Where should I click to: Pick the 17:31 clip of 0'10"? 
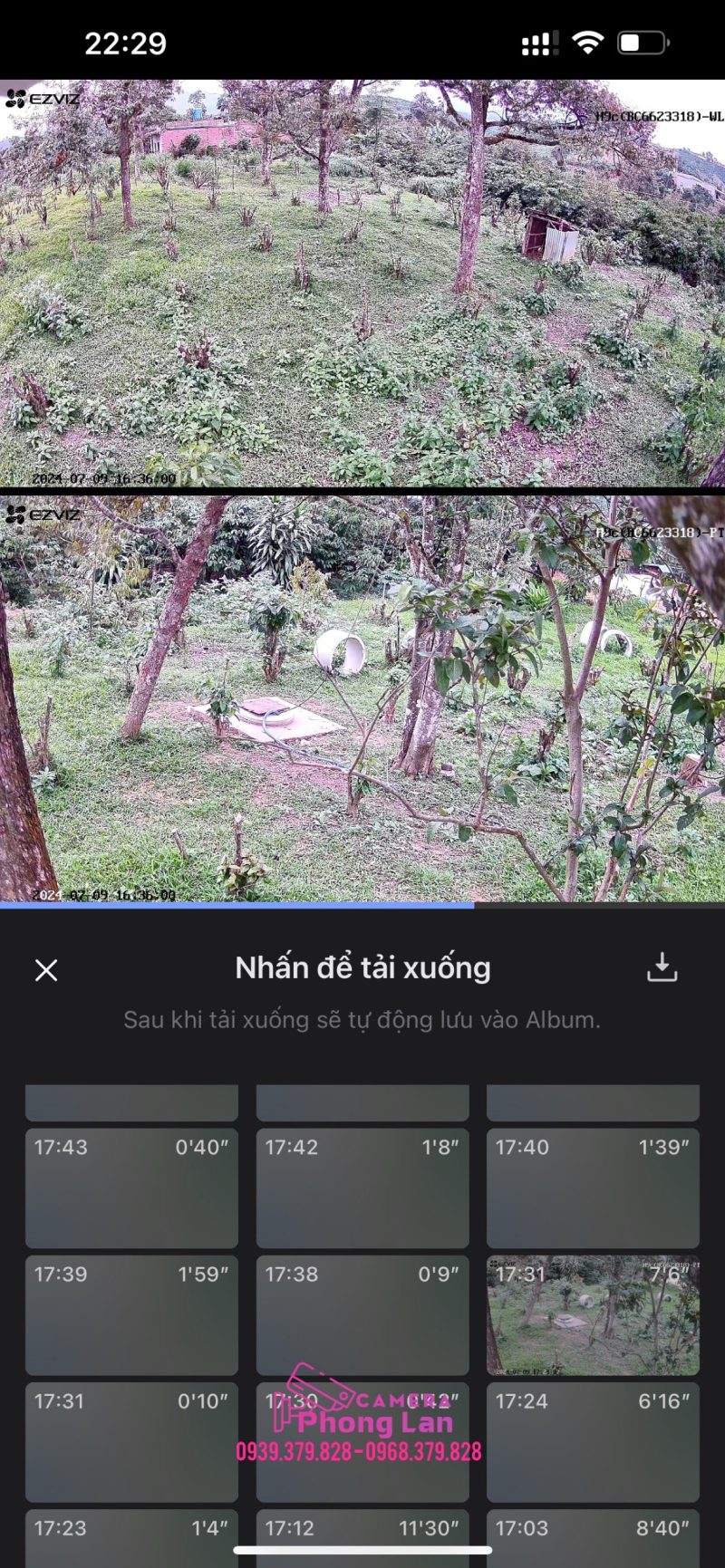pos(131,1441)
